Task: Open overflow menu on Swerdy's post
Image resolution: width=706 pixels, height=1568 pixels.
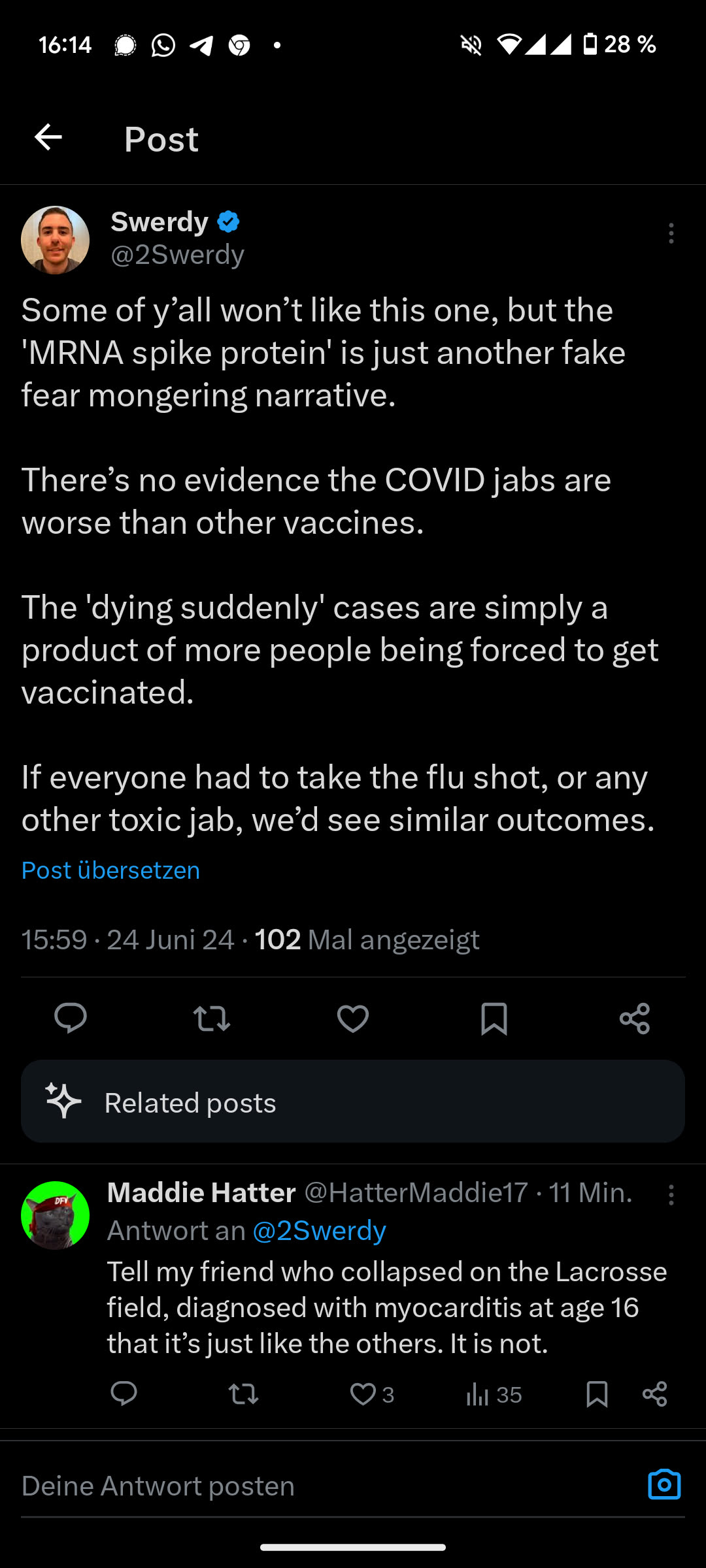Action: [x=671, y=233]
